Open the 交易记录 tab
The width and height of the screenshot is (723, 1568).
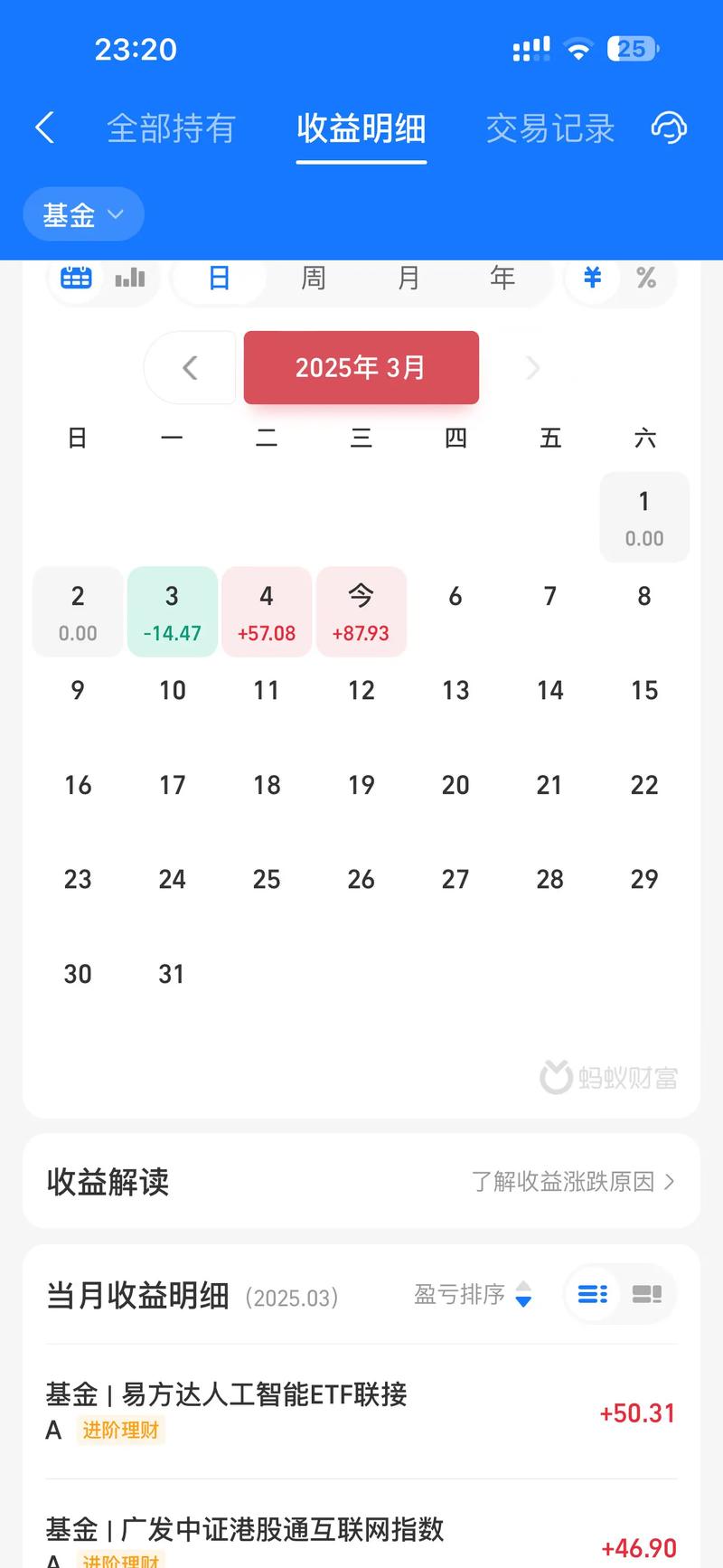pyautogui.click(x=550, y=128)
